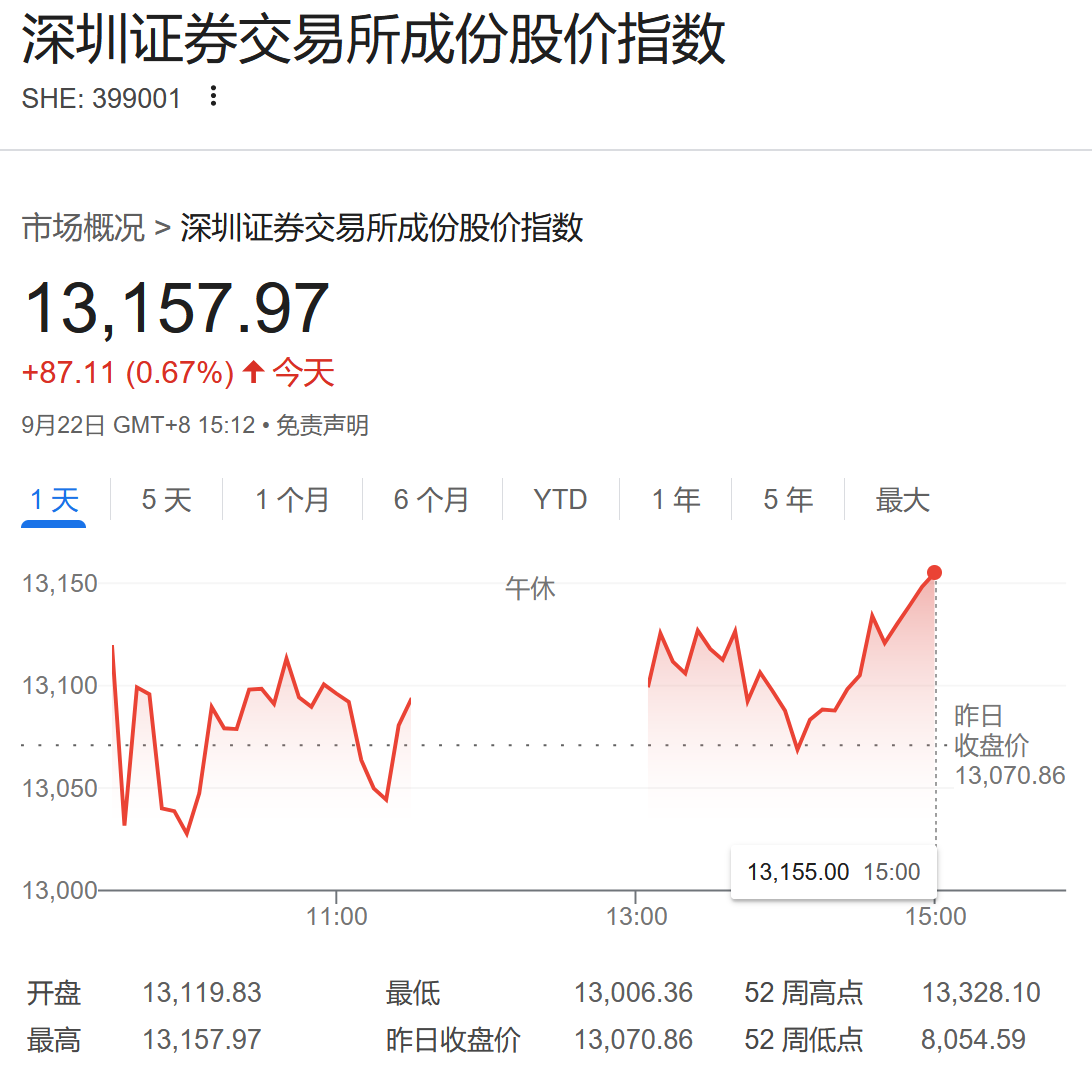Open the 免责声明 disclaimer link
The height and width of the screenshot is (1083, 1092).
point(322,425)
